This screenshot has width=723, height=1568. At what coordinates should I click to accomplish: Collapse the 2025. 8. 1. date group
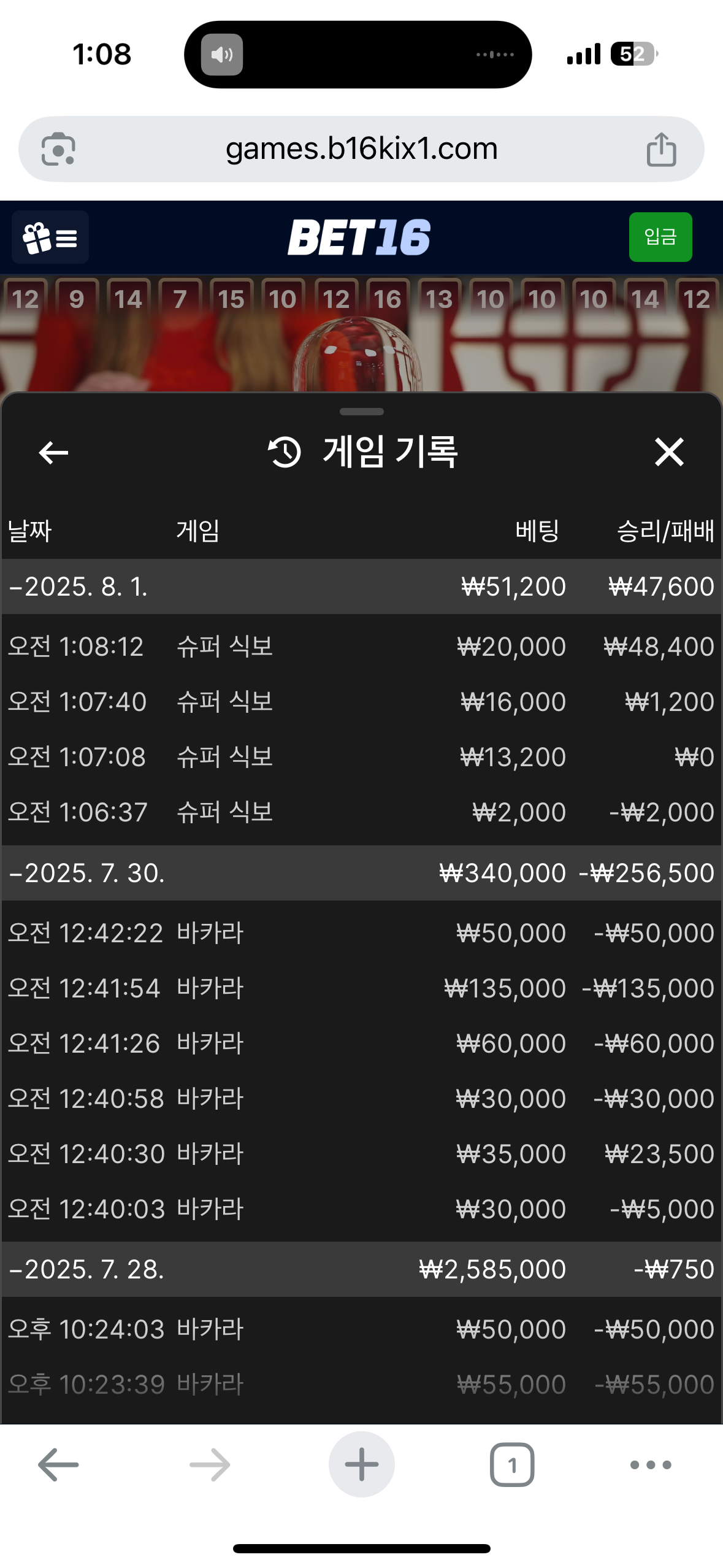tap(361, 586)
